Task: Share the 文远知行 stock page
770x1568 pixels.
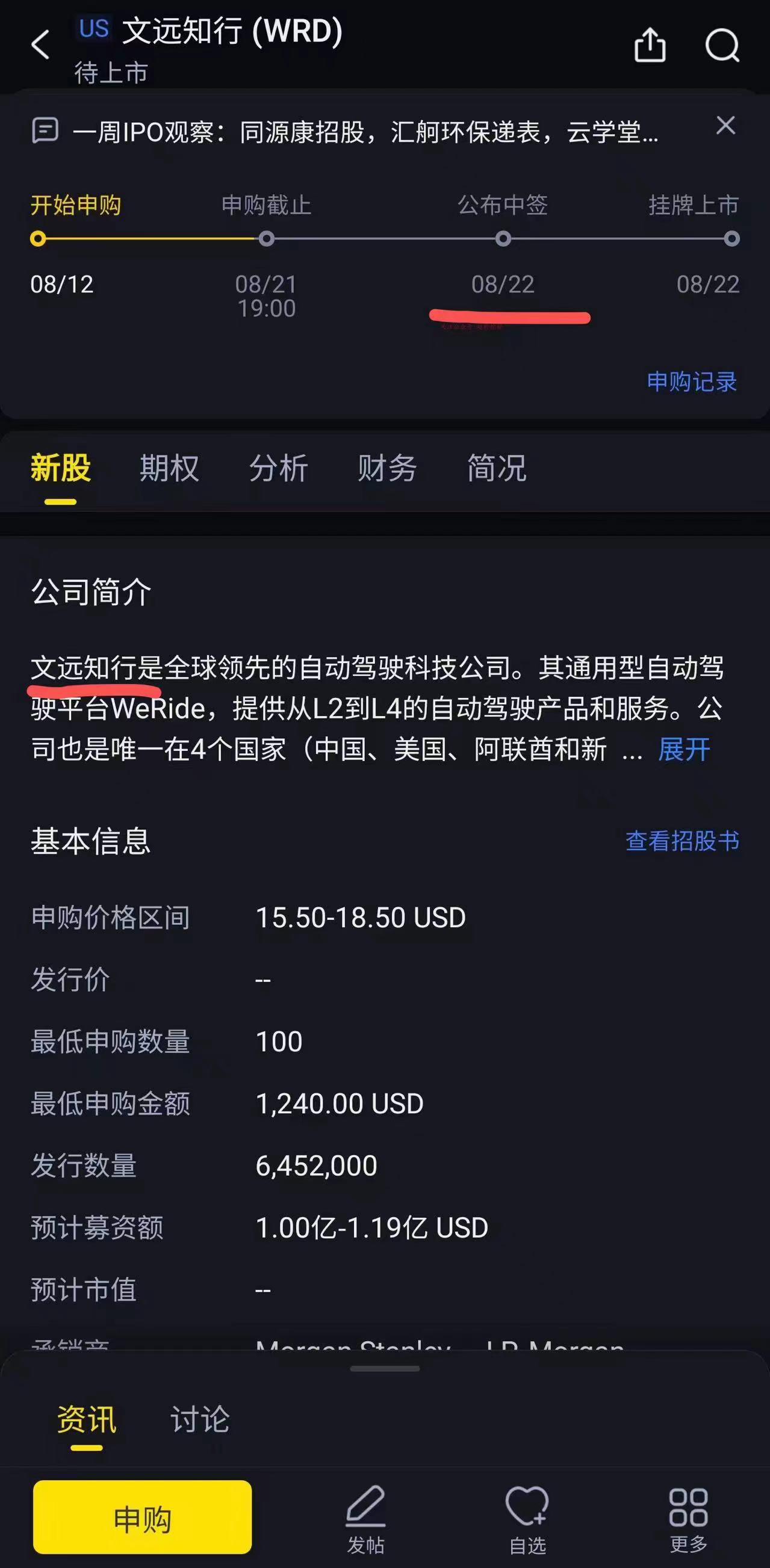Action: pyautogui.click(x=650, y=45)
